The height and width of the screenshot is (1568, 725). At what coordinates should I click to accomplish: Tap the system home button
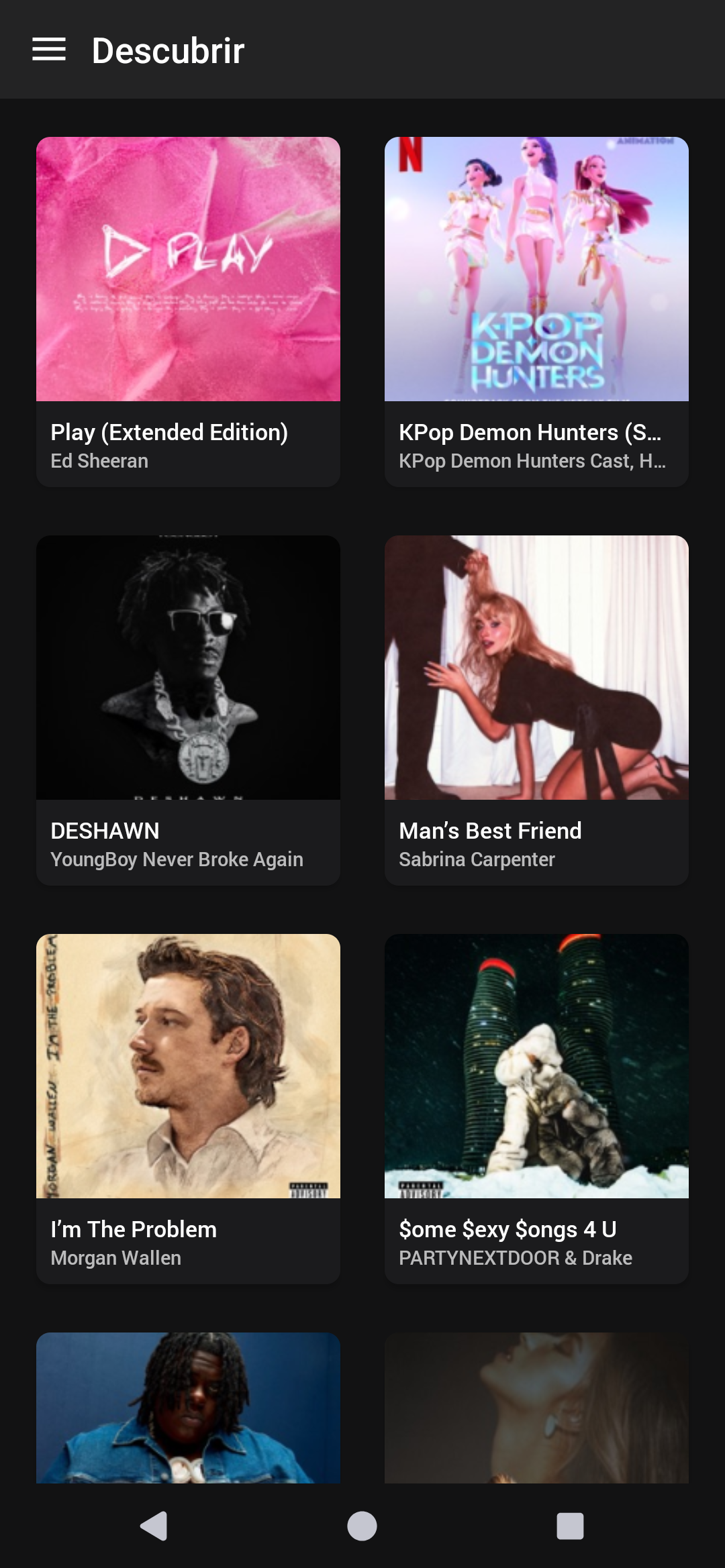point(362,1526)
